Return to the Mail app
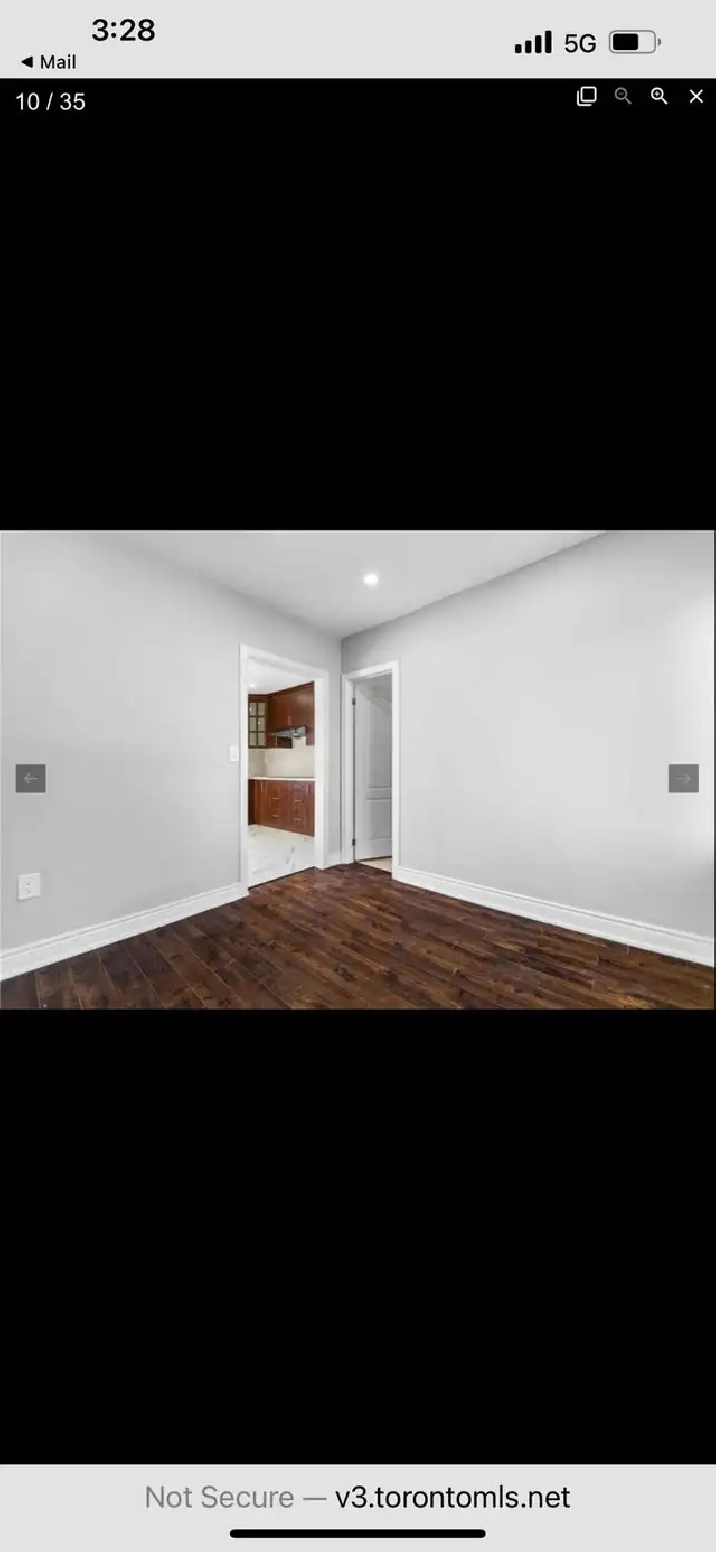 (x=48, y=62)
